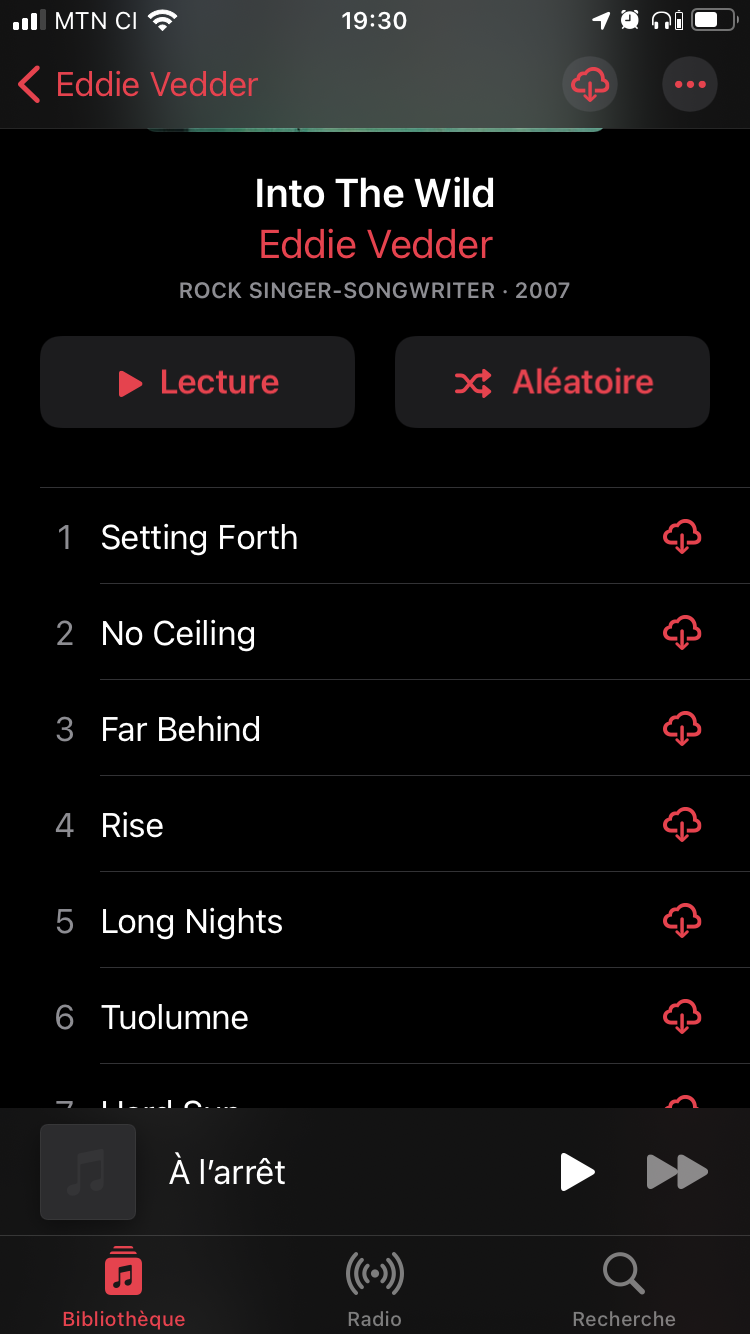Open Eddie Vedder artist link
Image resolution: width=750 pixels, height=1334 pixels.
click(375, 245)
